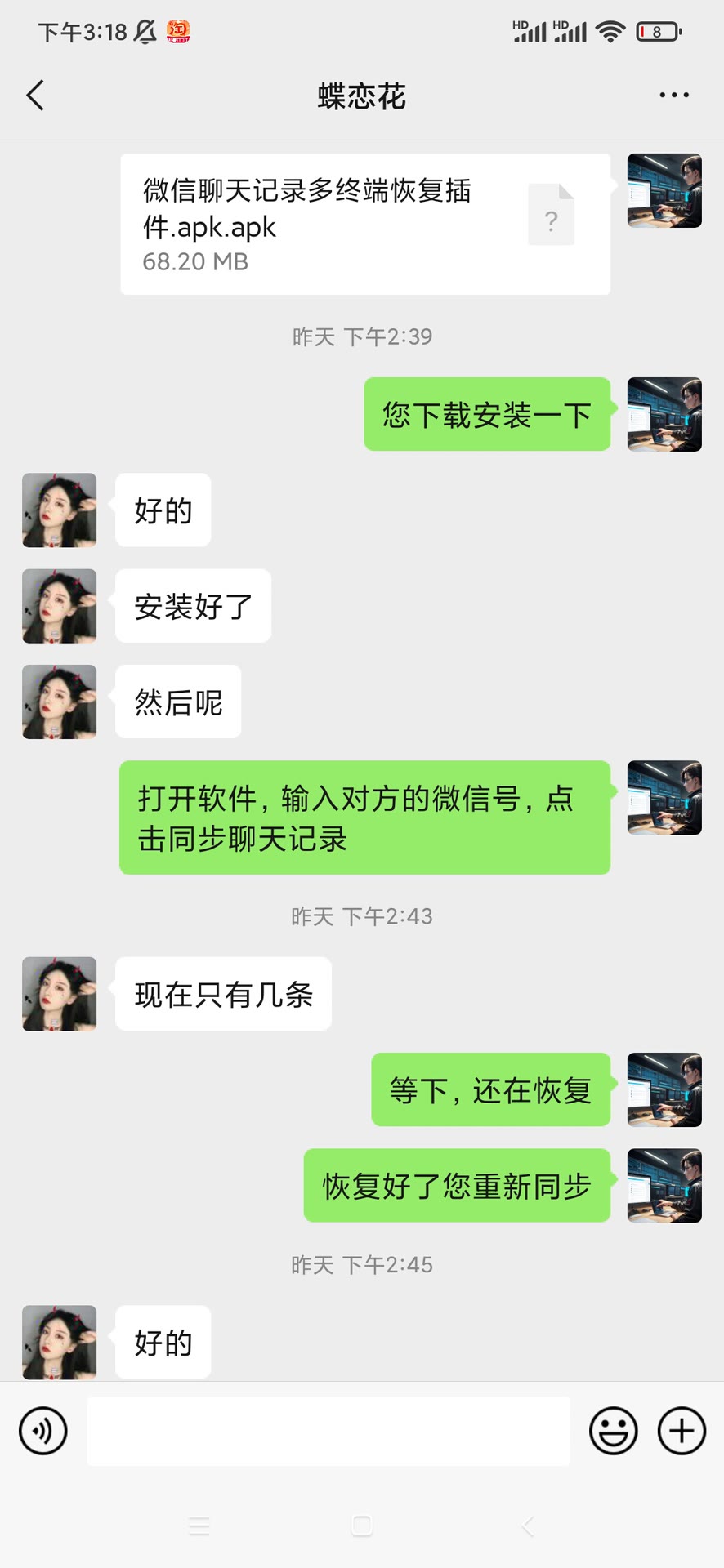Screen dimensions: 724x1568
Task: Switch to voice message input
Action: (x=43, y=1431)
